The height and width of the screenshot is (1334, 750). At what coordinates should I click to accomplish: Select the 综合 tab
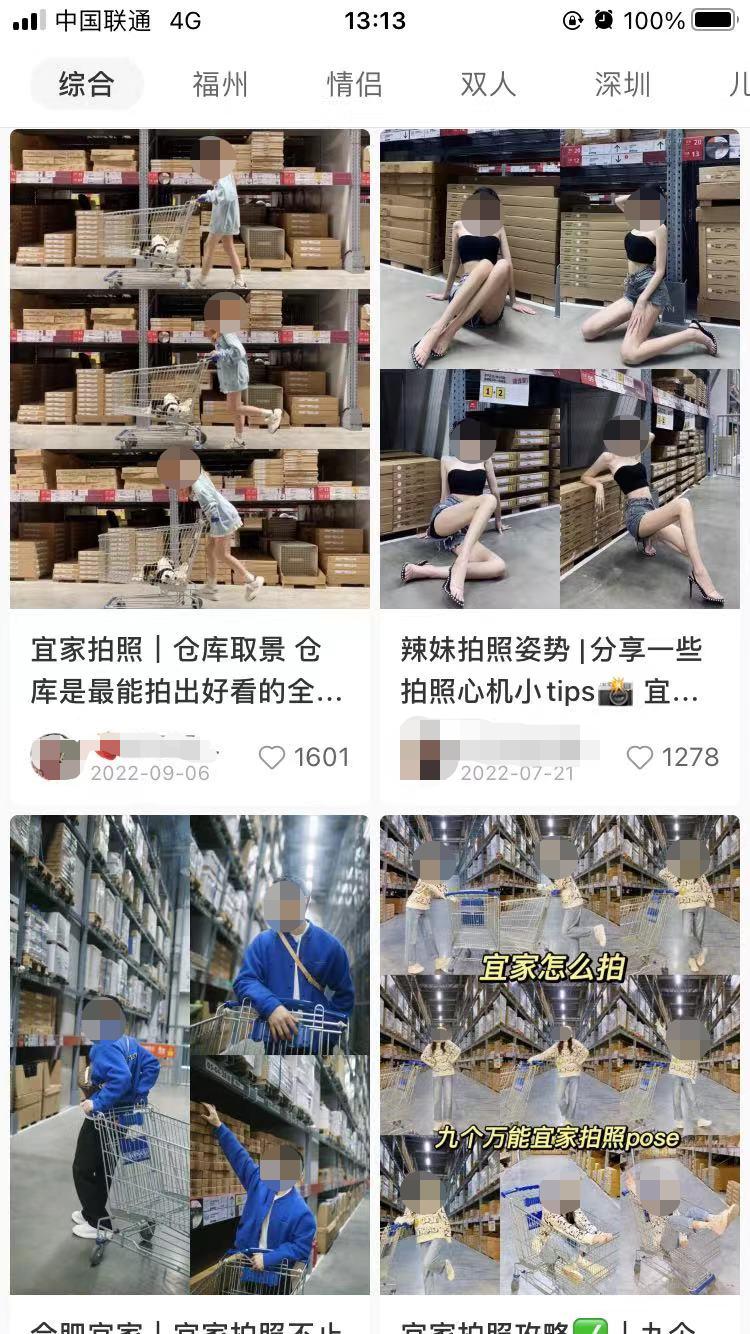pos(86,85)
